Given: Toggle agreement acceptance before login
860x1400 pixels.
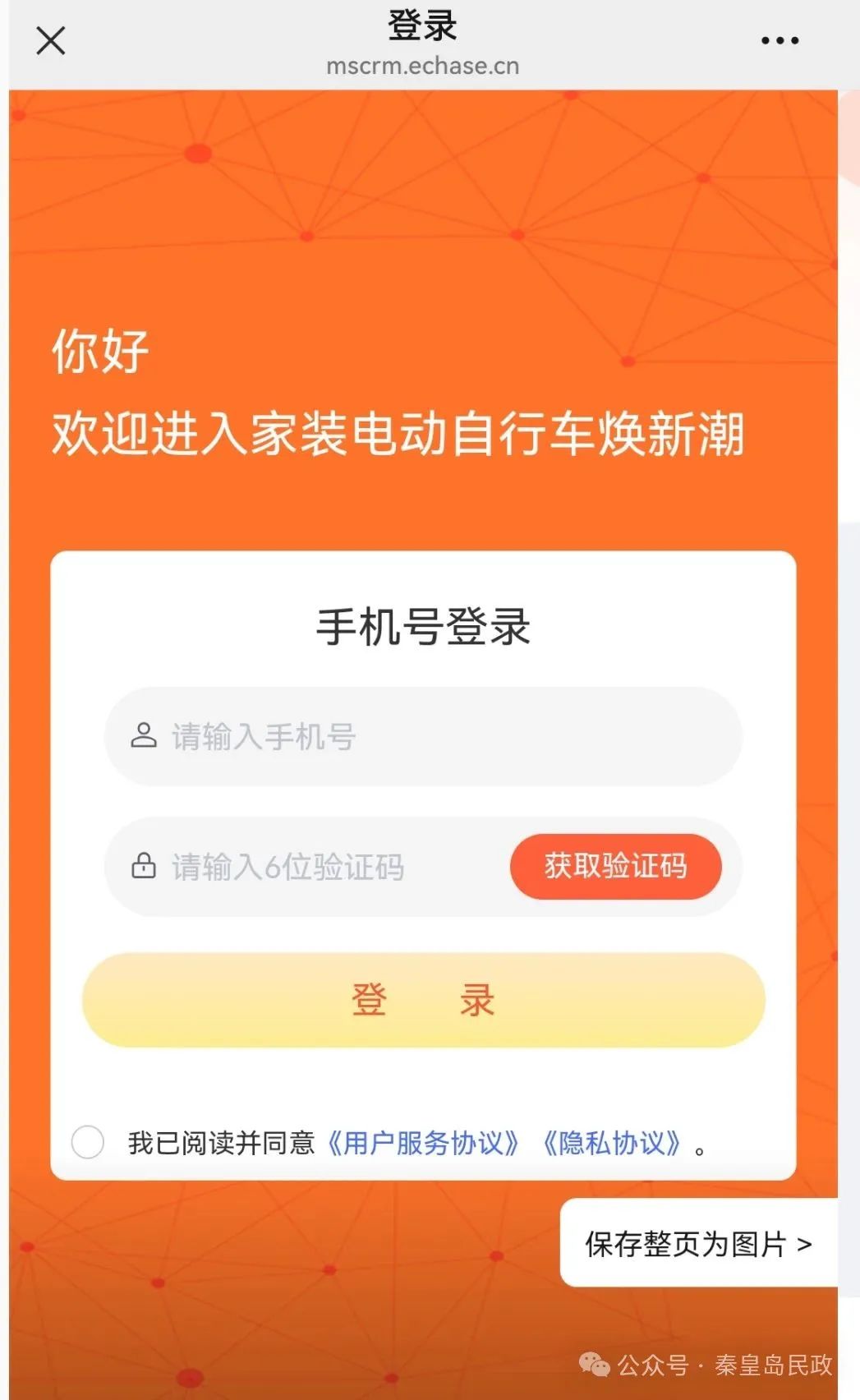Looking at the screenshot, I should 88,1140.
